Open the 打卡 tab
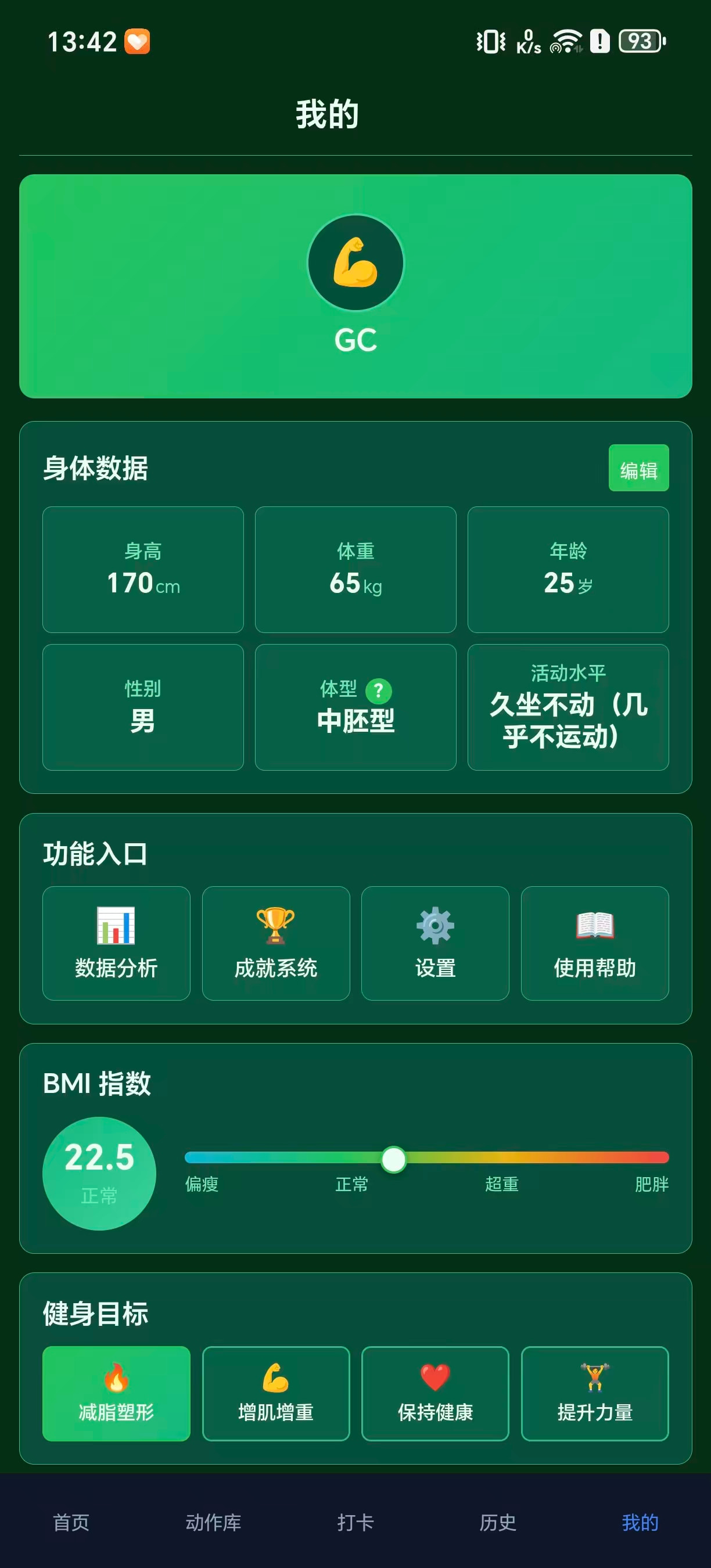 click(355, 1522)
